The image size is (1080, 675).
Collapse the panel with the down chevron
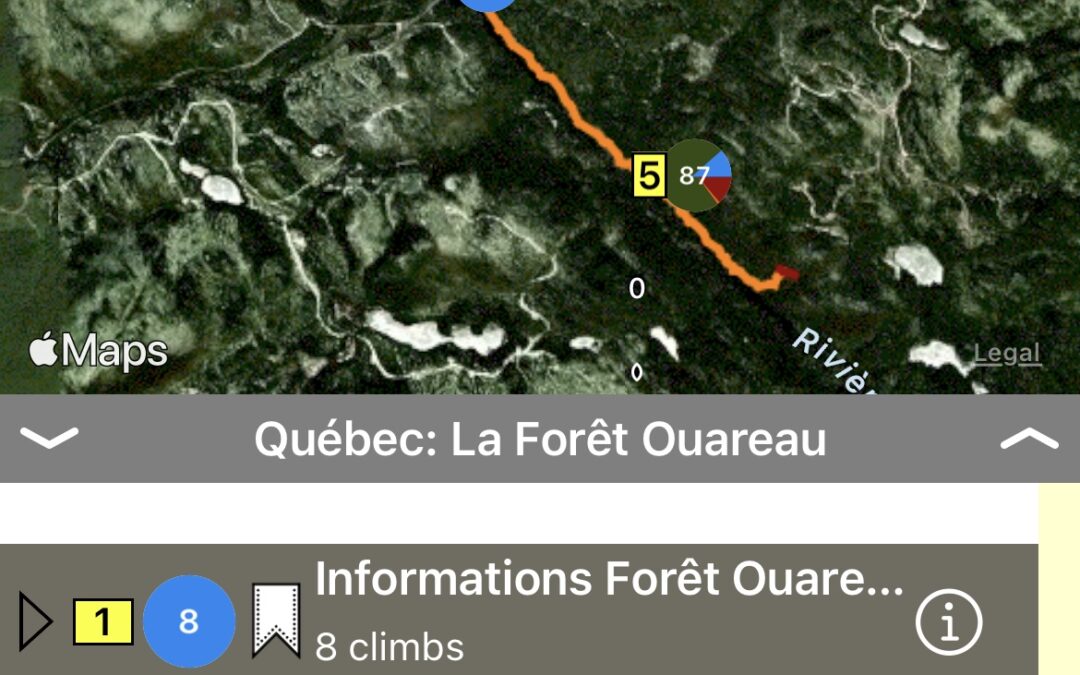48,438
